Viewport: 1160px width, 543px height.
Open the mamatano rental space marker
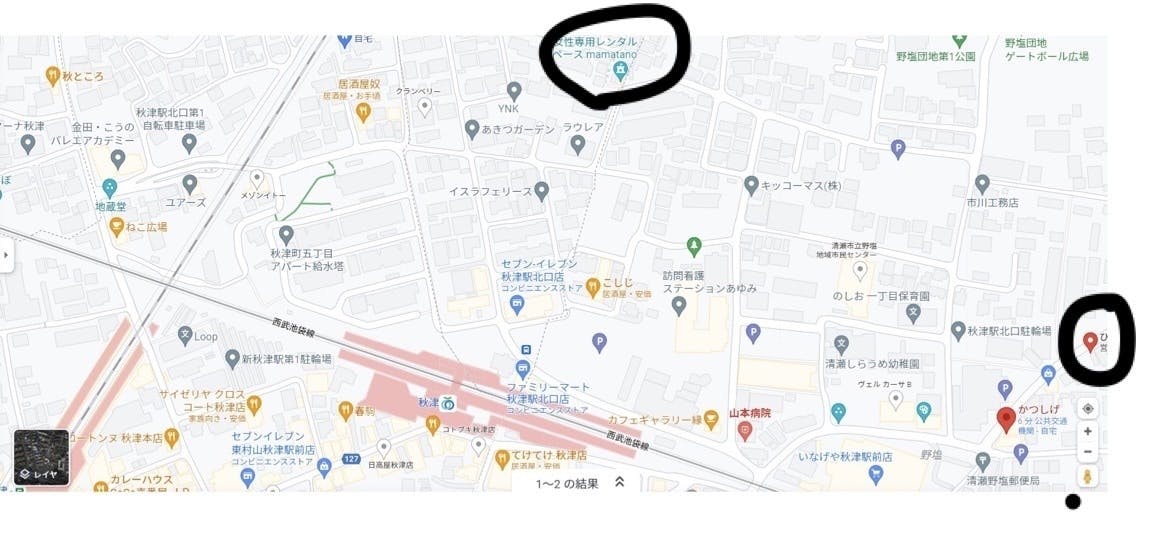click(620, 70)
